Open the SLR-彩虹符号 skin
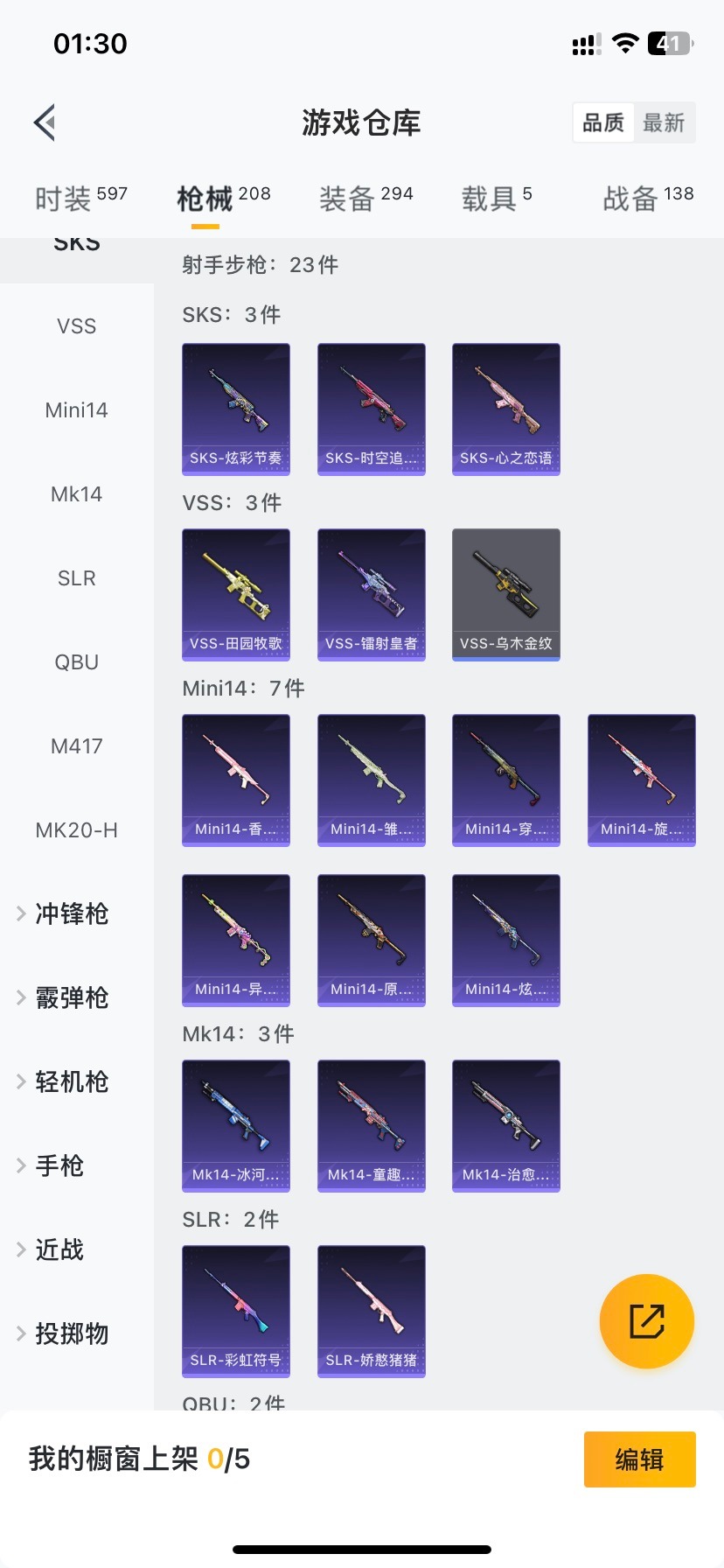The height and width of the screenshot is (1568, 724). (x=236, y=1311)
